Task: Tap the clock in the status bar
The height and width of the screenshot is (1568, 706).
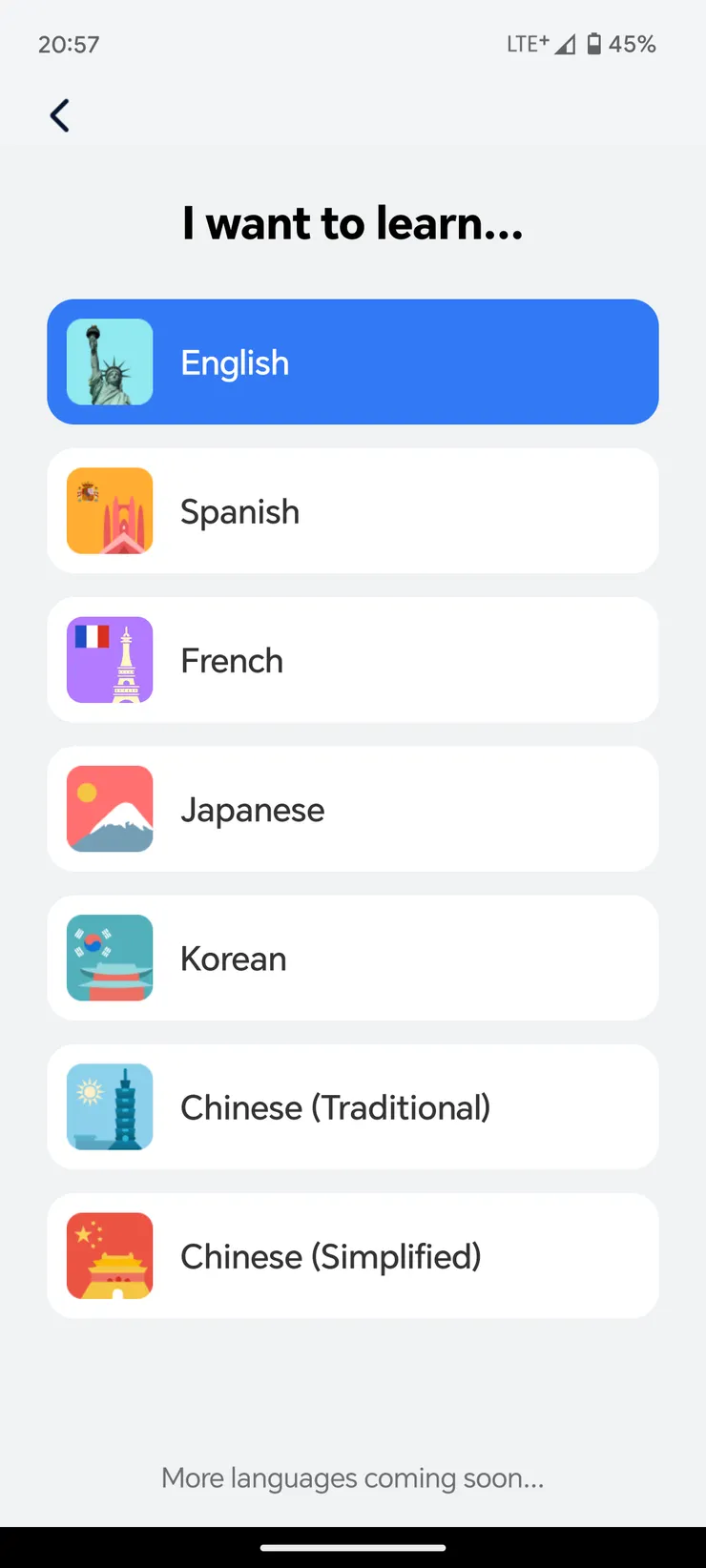Action: 68,44
